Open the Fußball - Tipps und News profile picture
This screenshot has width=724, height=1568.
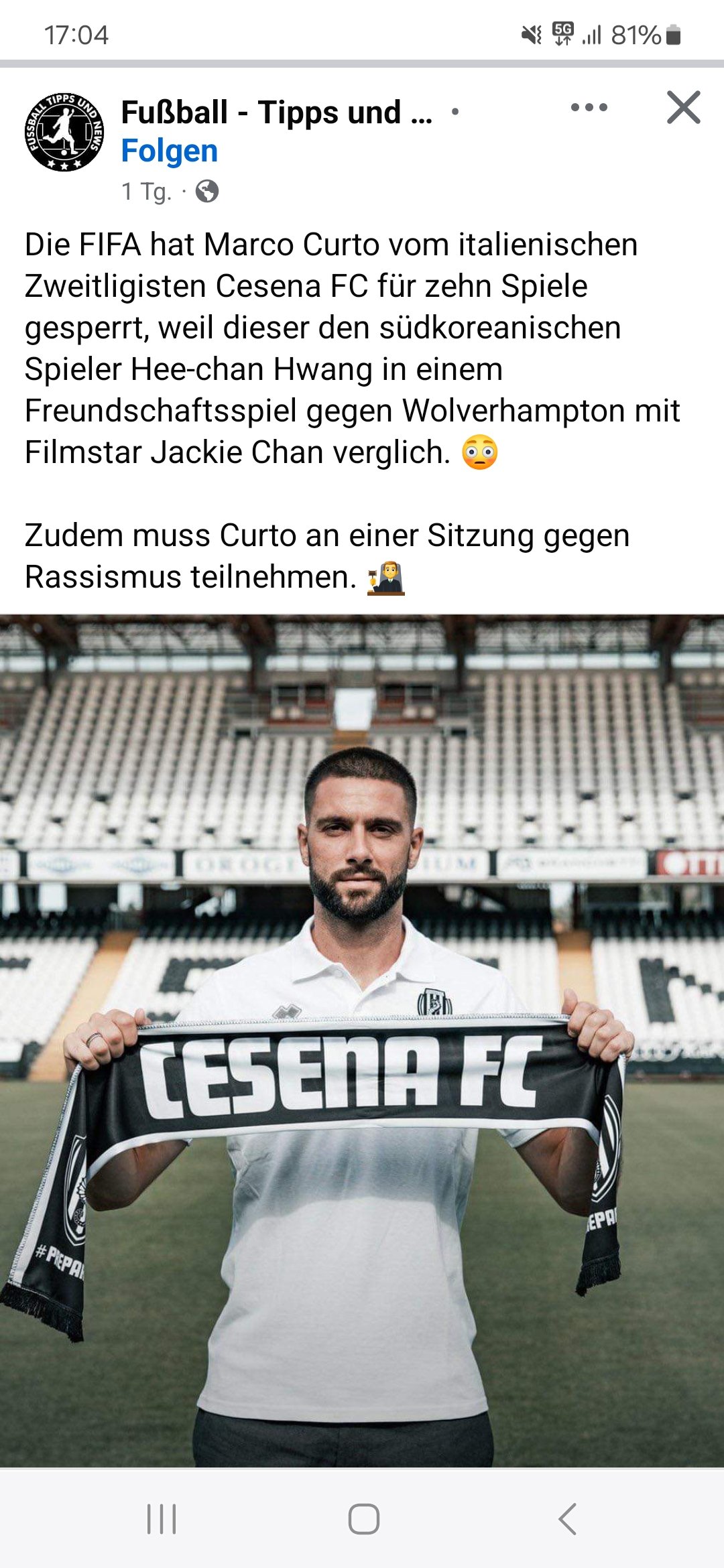64,132
